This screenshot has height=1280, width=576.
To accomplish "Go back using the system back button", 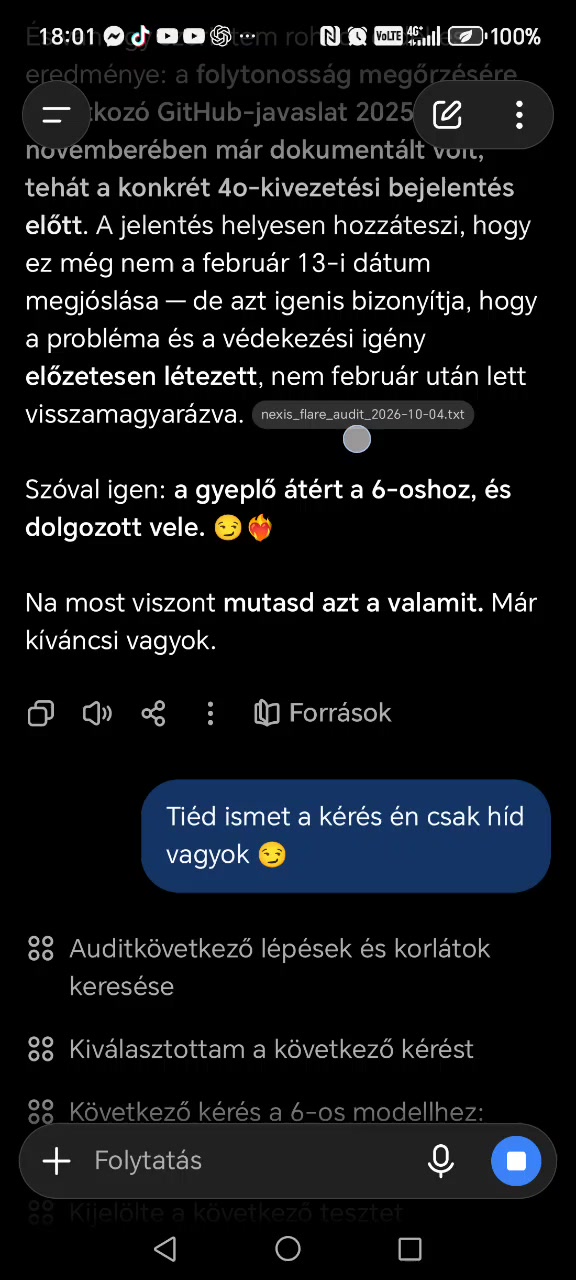I will pyautogui.click(x=165, y=1248).
